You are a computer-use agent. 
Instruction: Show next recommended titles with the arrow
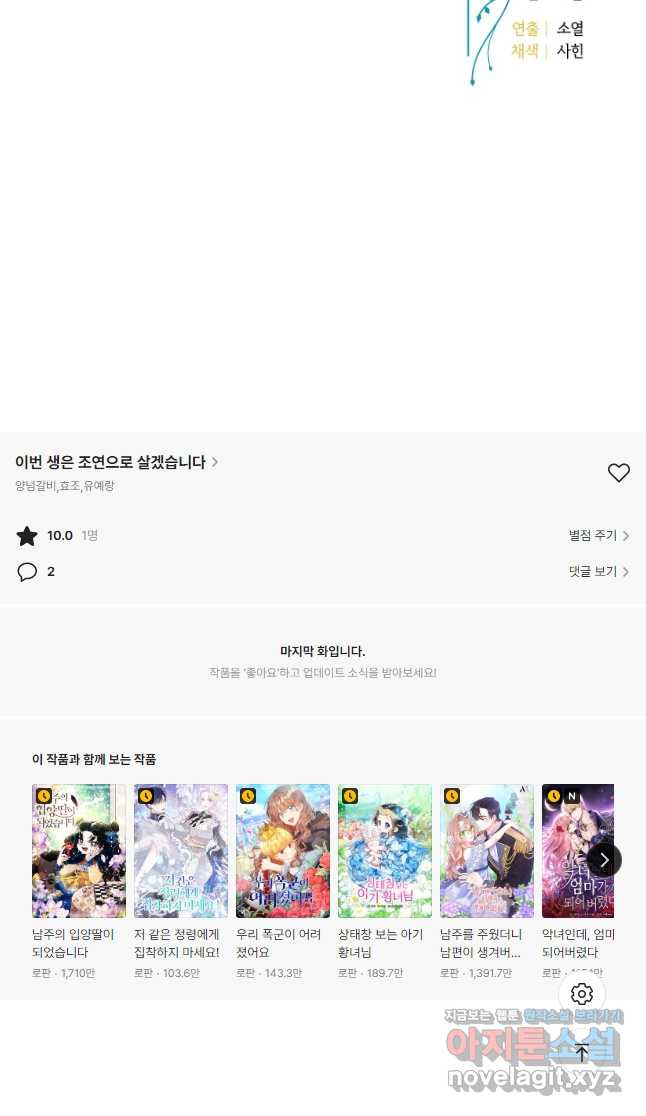click(604, 860)
